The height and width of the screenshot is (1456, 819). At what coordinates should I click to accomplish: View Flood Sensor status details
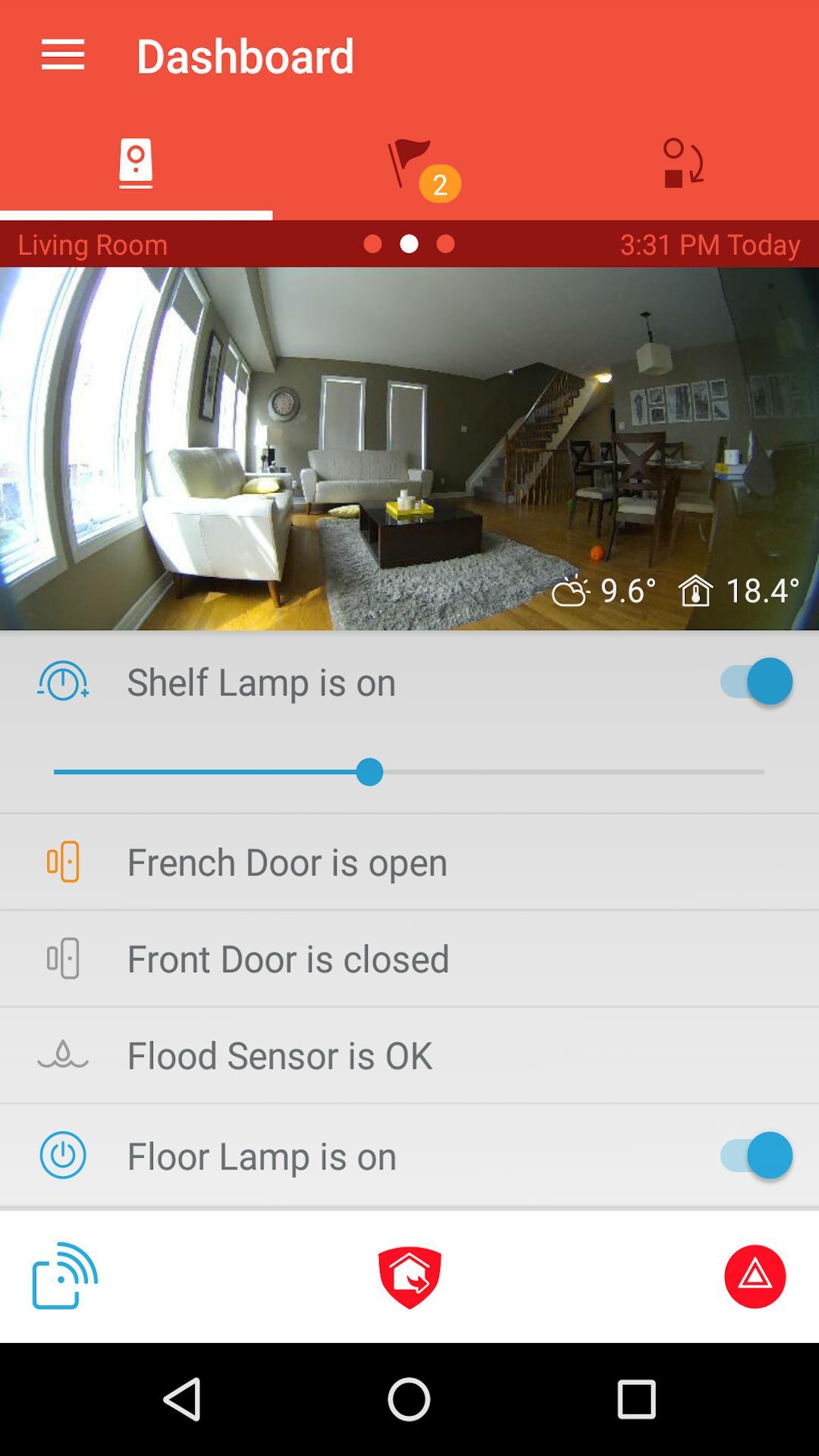click(409, 1056)
